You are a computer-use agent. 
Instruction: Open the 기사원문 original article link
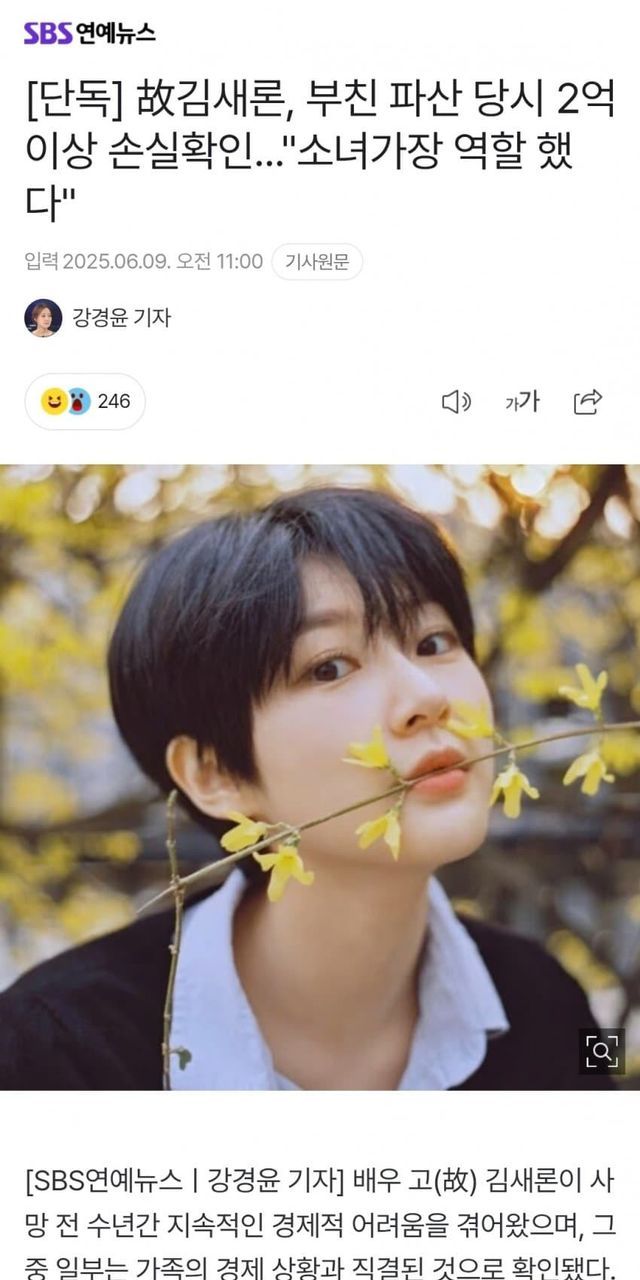pos(316,262)
